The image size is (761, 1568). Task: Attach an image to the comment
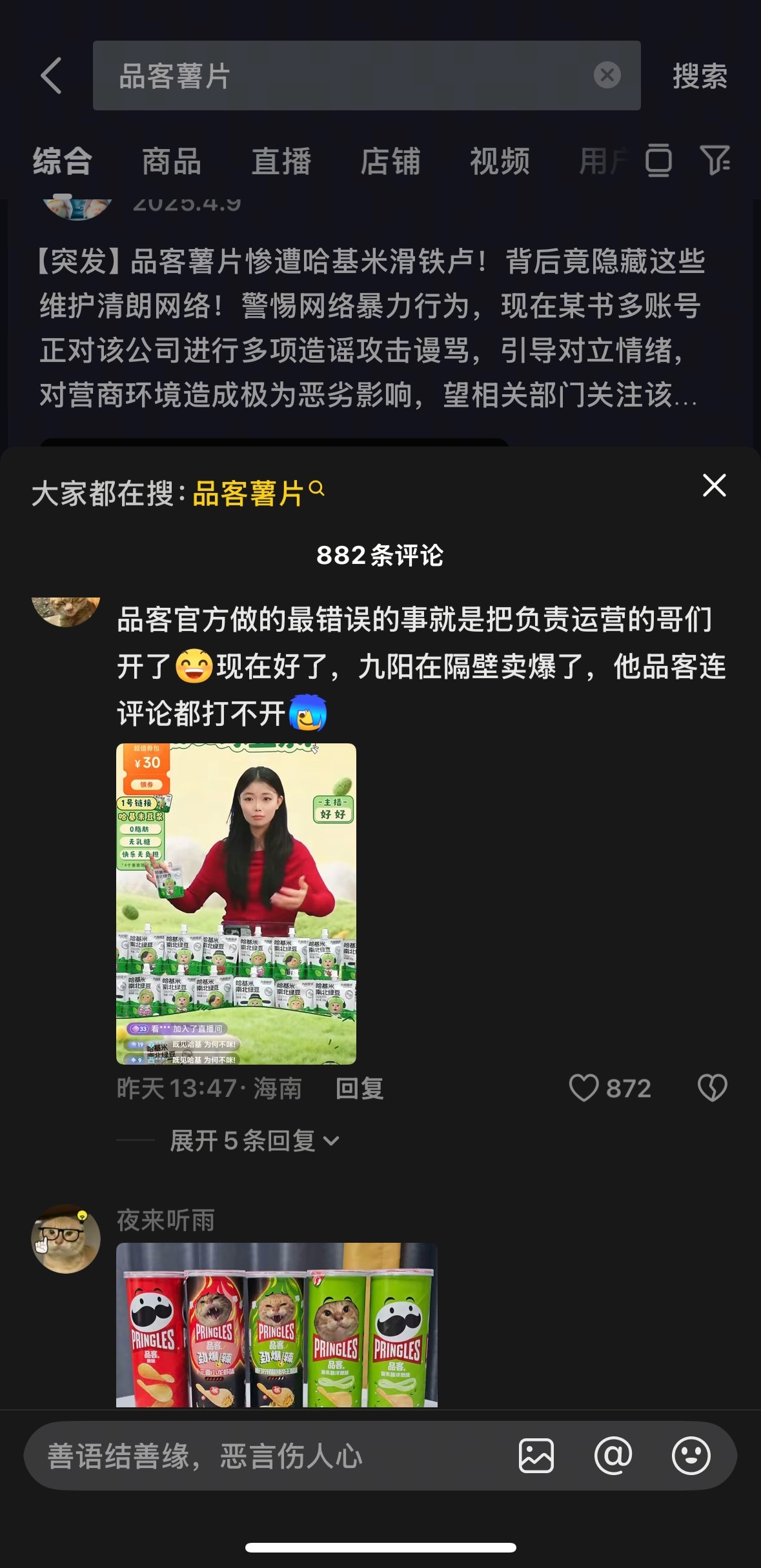pos(536,1456)
